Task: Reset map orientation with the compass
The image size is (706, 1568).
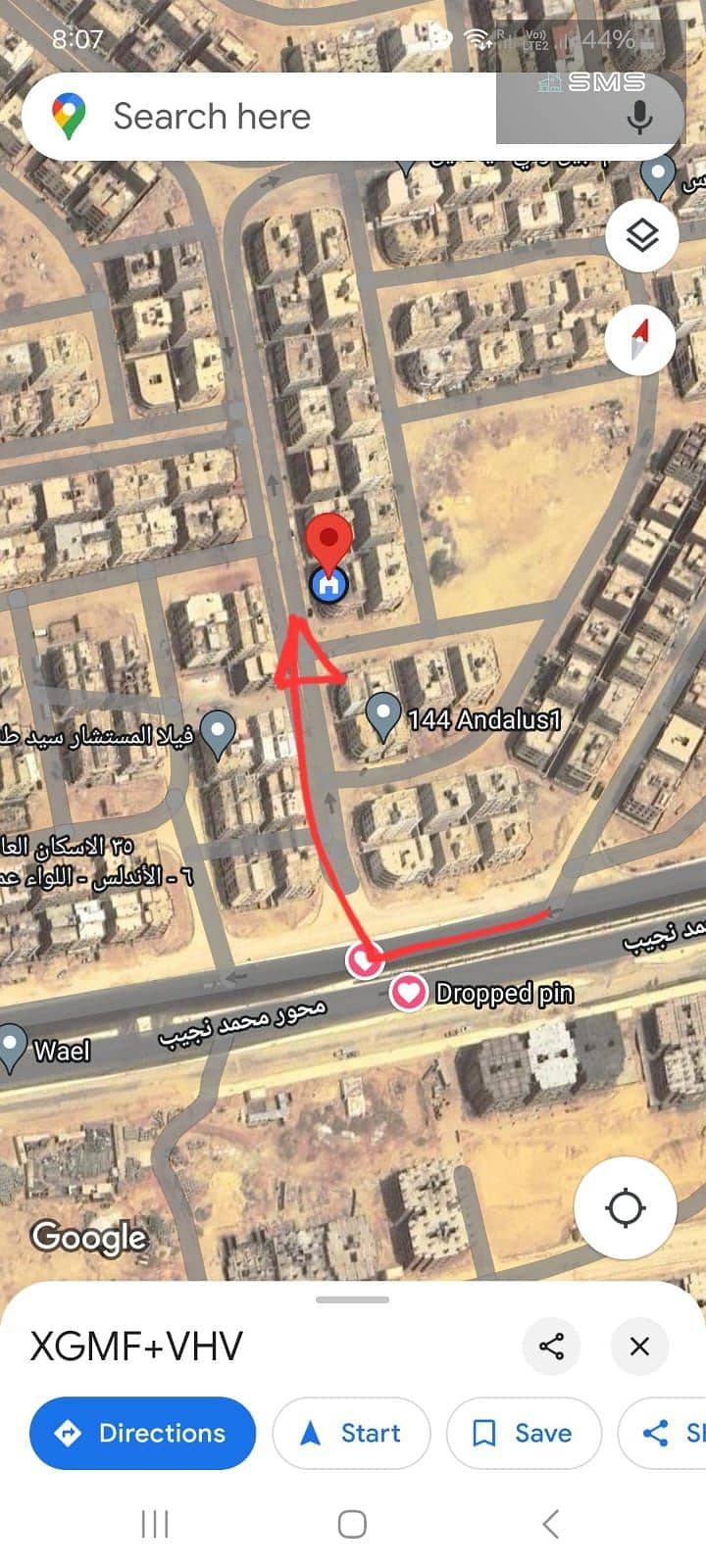Action: (x=640, y=340)
